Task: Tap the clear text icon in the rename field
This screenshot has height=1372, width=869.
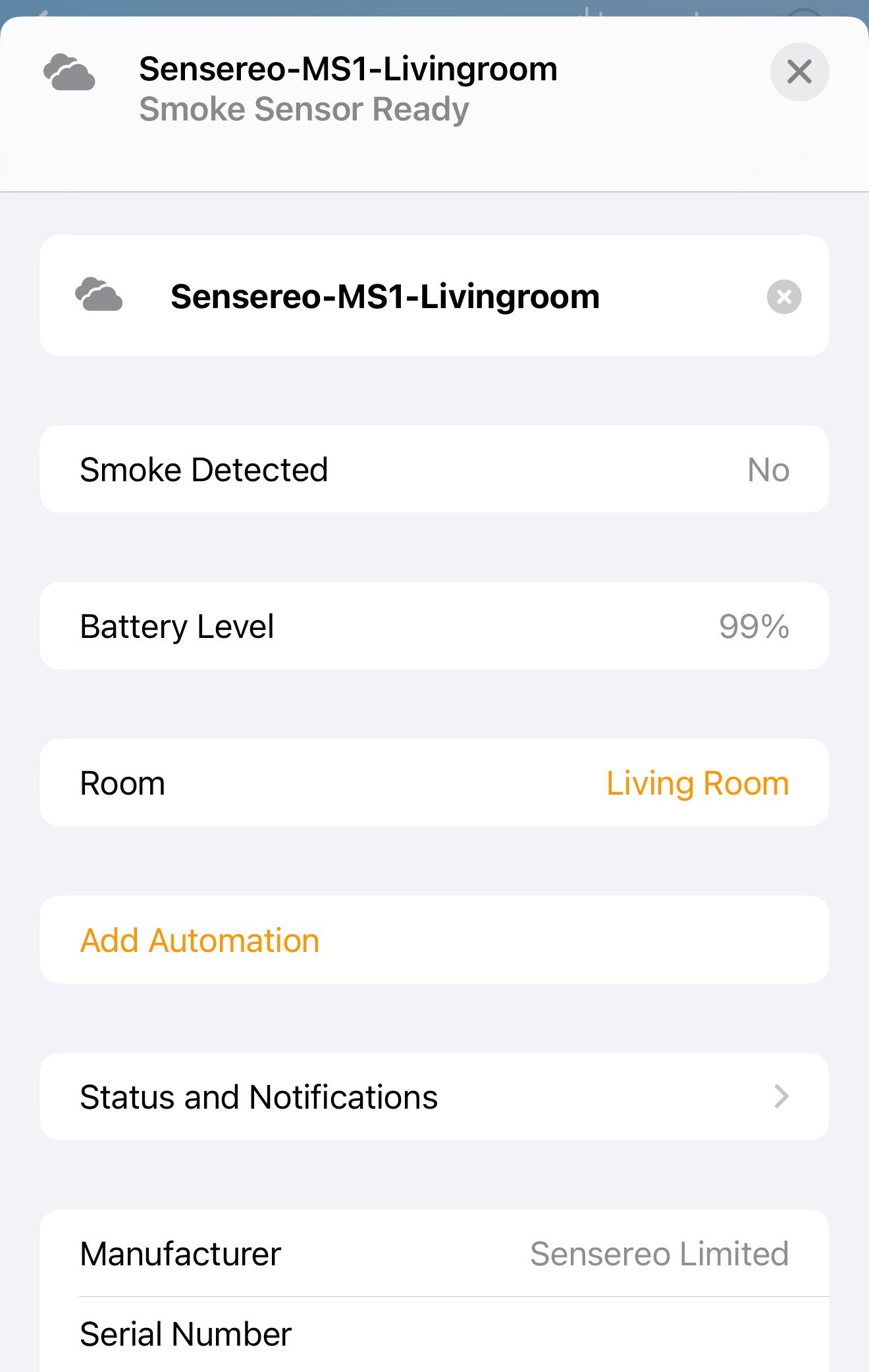Action: (x=783, y=297)
